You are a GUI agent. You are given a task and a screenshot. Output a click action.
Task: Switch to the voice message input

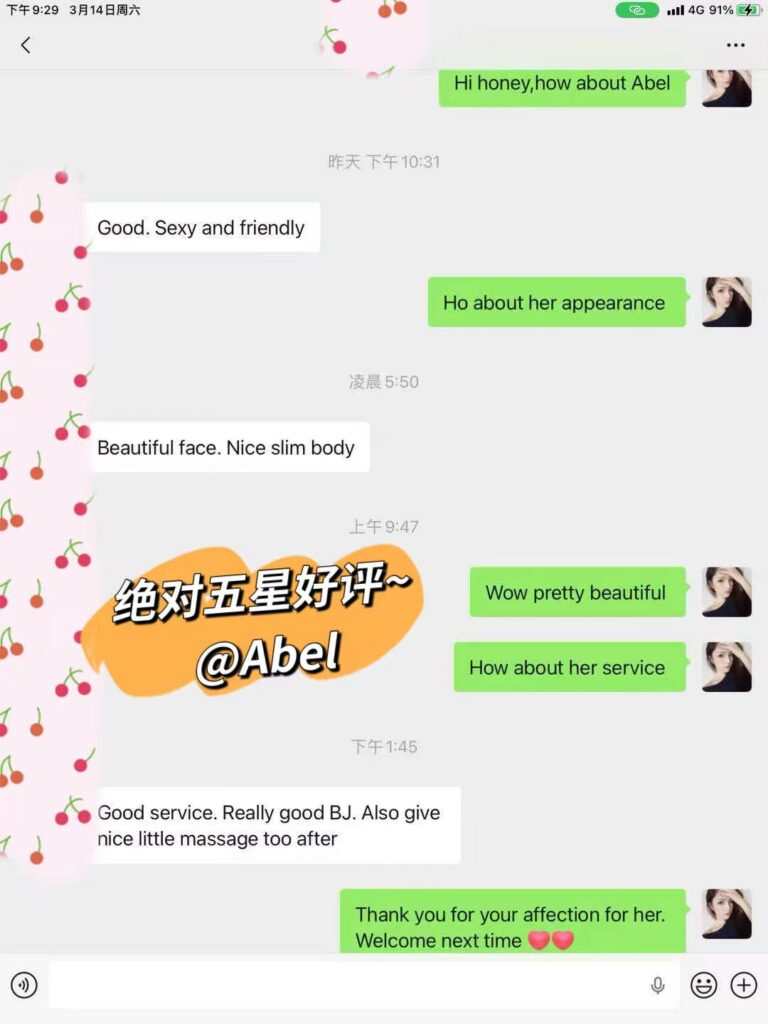coord(24,986)
